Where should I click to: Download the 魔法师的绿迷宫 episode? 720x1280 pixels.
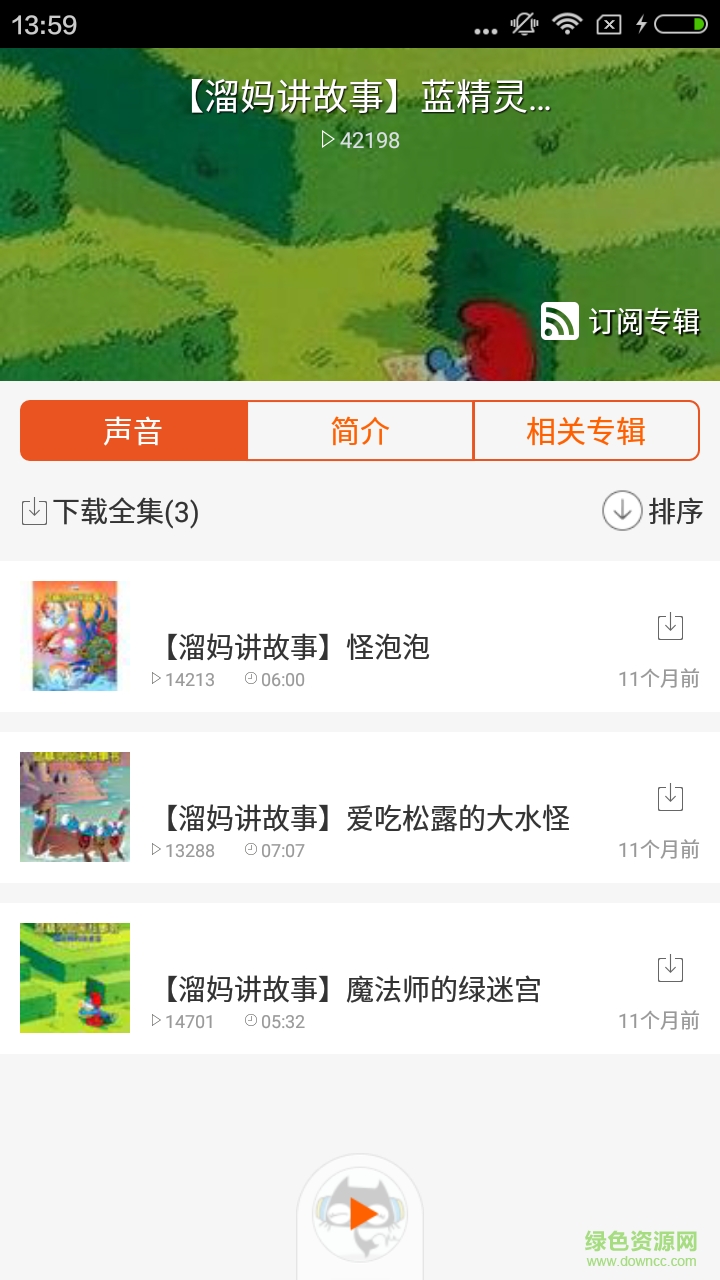pyautogui.click(x=670, y=969)
